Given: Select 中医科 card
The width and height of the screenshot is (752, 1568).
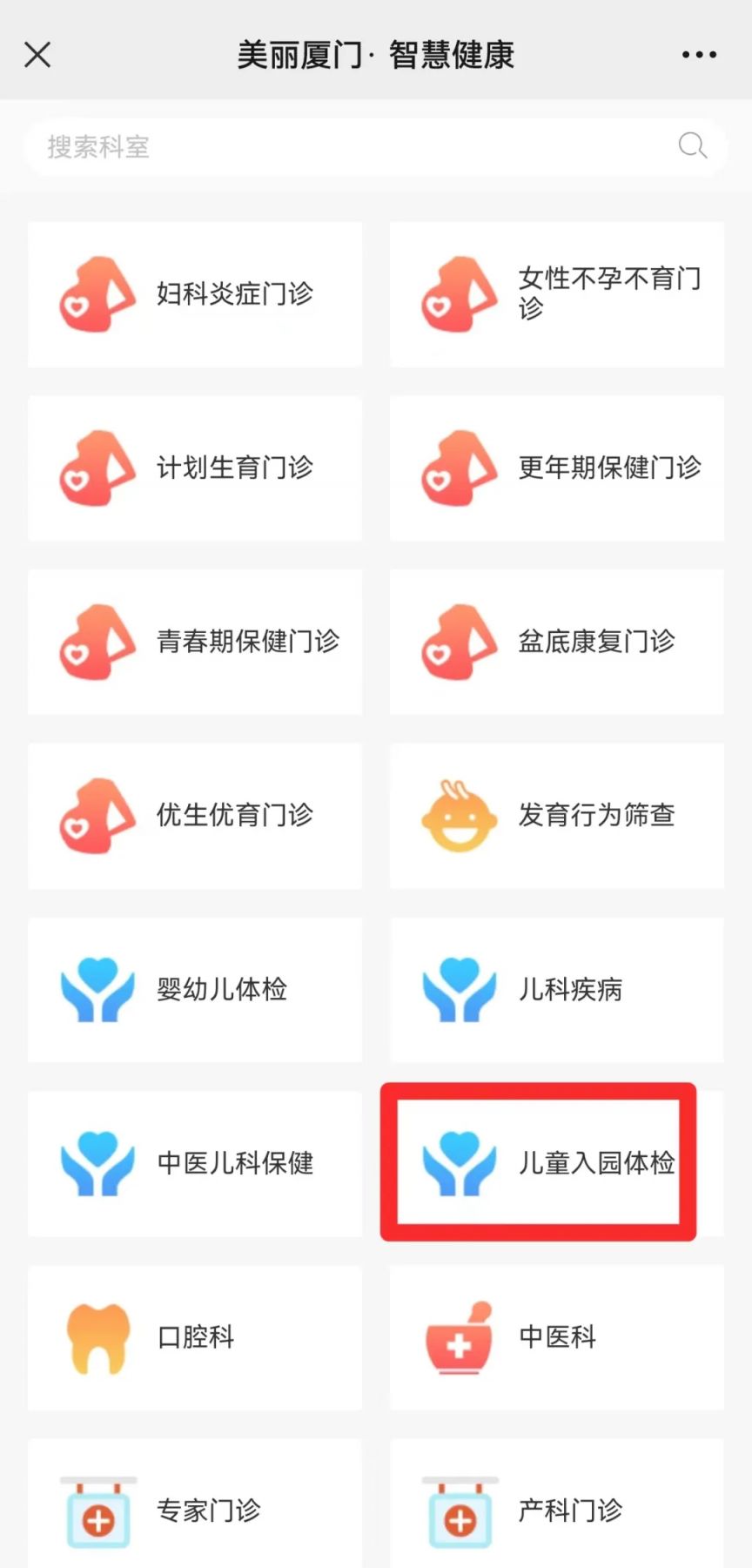Looking at the screenshot, I should pyautogui.click(x=556, y=1337).
